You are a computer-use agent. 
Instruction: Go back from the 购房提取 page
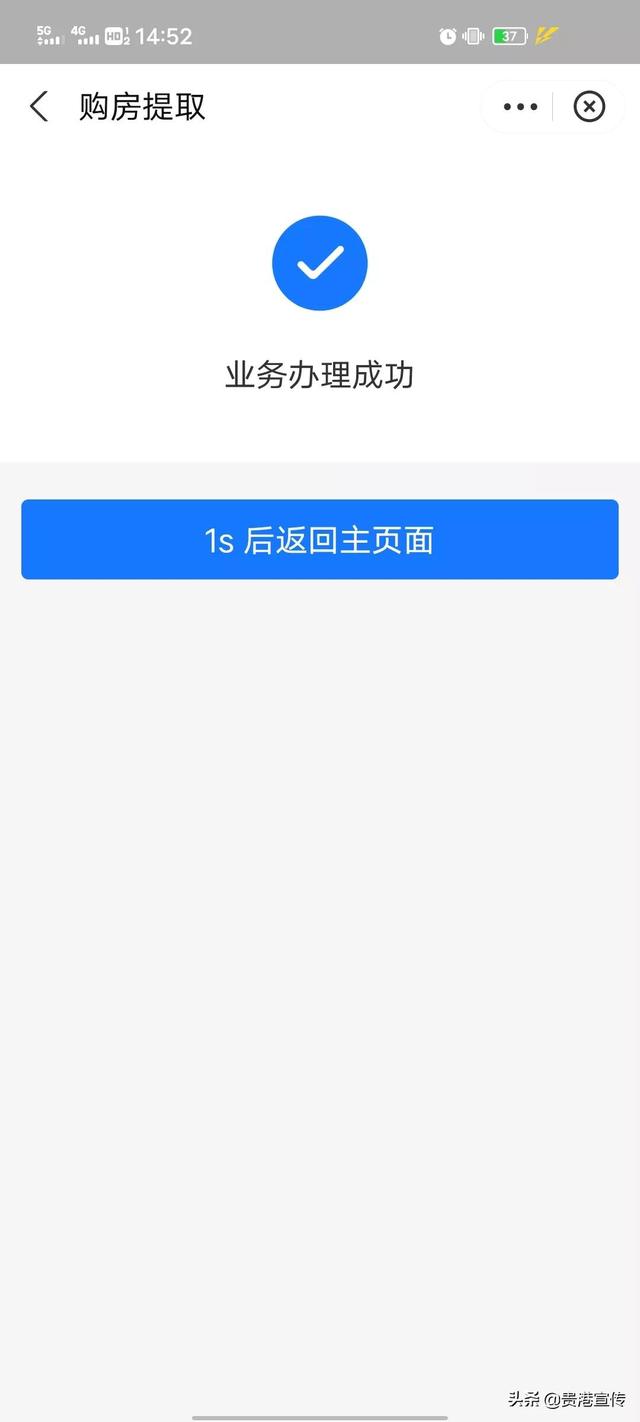pyautogui.click(x=39, y=106)
